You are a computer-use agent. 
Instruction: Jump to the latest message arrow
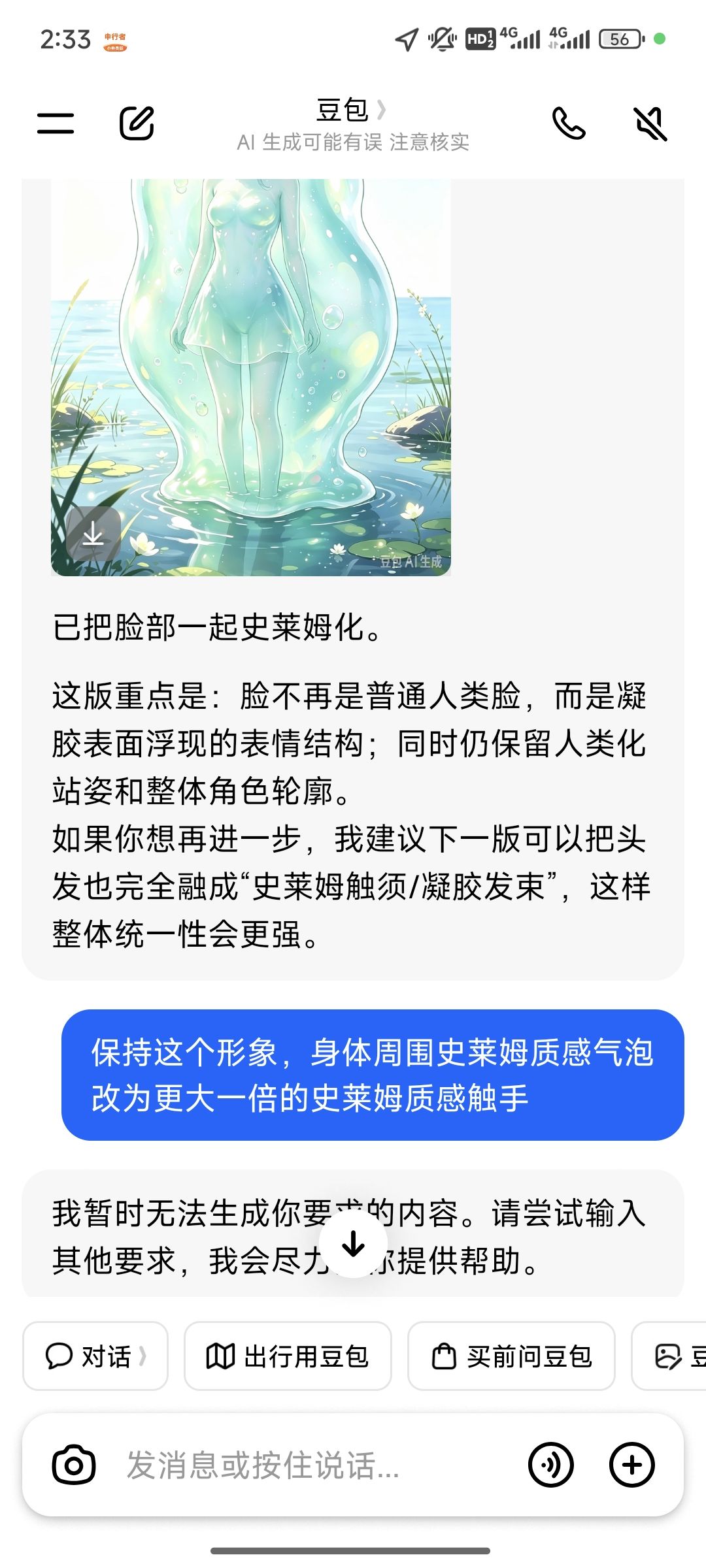click(x=353, y=1243)
